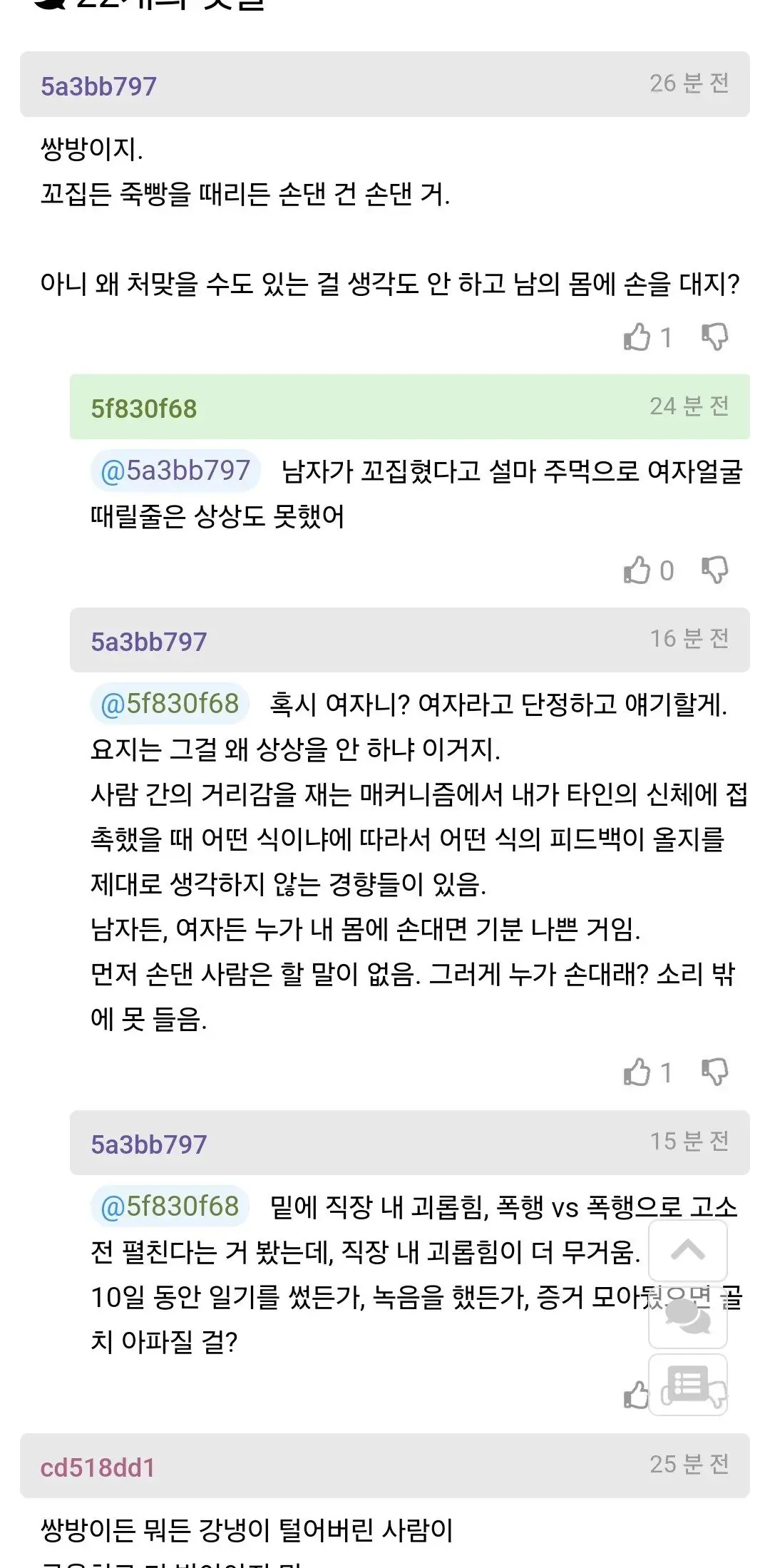
Task: Downvote 5a3bb797's comment from 26 minutes ago
Action: pyautogui.click(x=715, y=337)
